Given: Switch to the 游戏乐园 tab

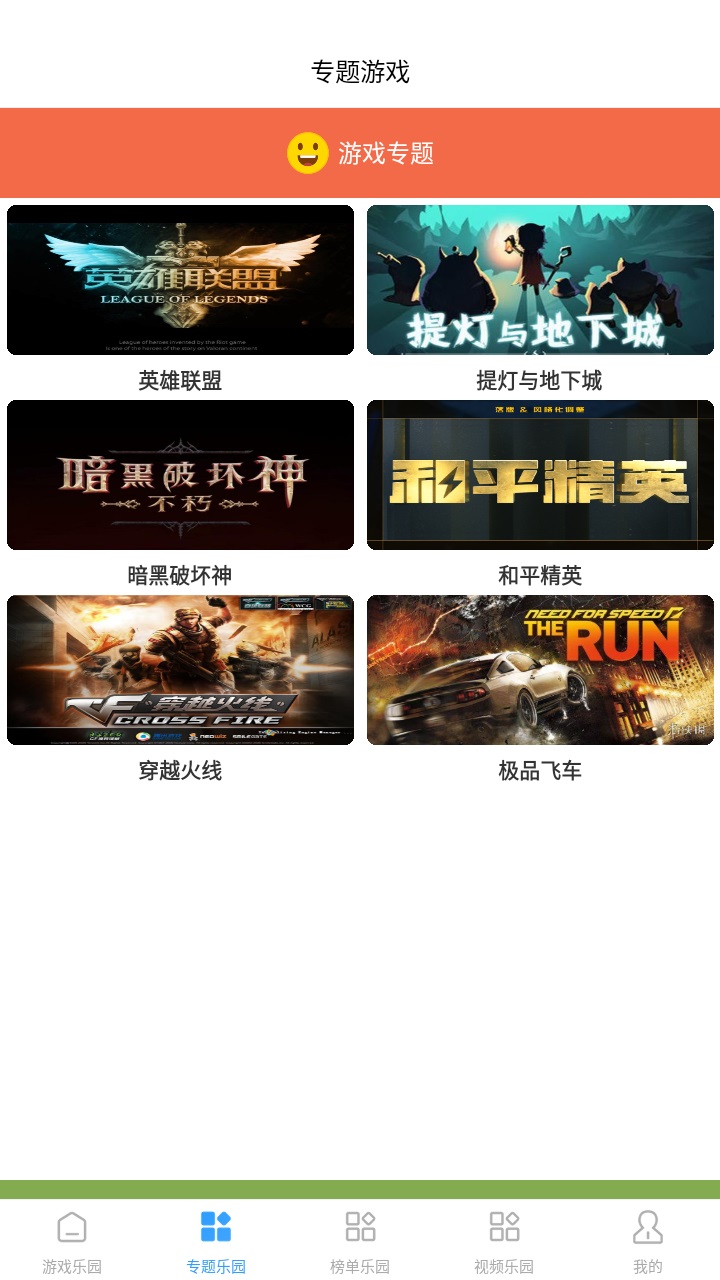Looking at the screenshot, I should tap(71, 1240).
